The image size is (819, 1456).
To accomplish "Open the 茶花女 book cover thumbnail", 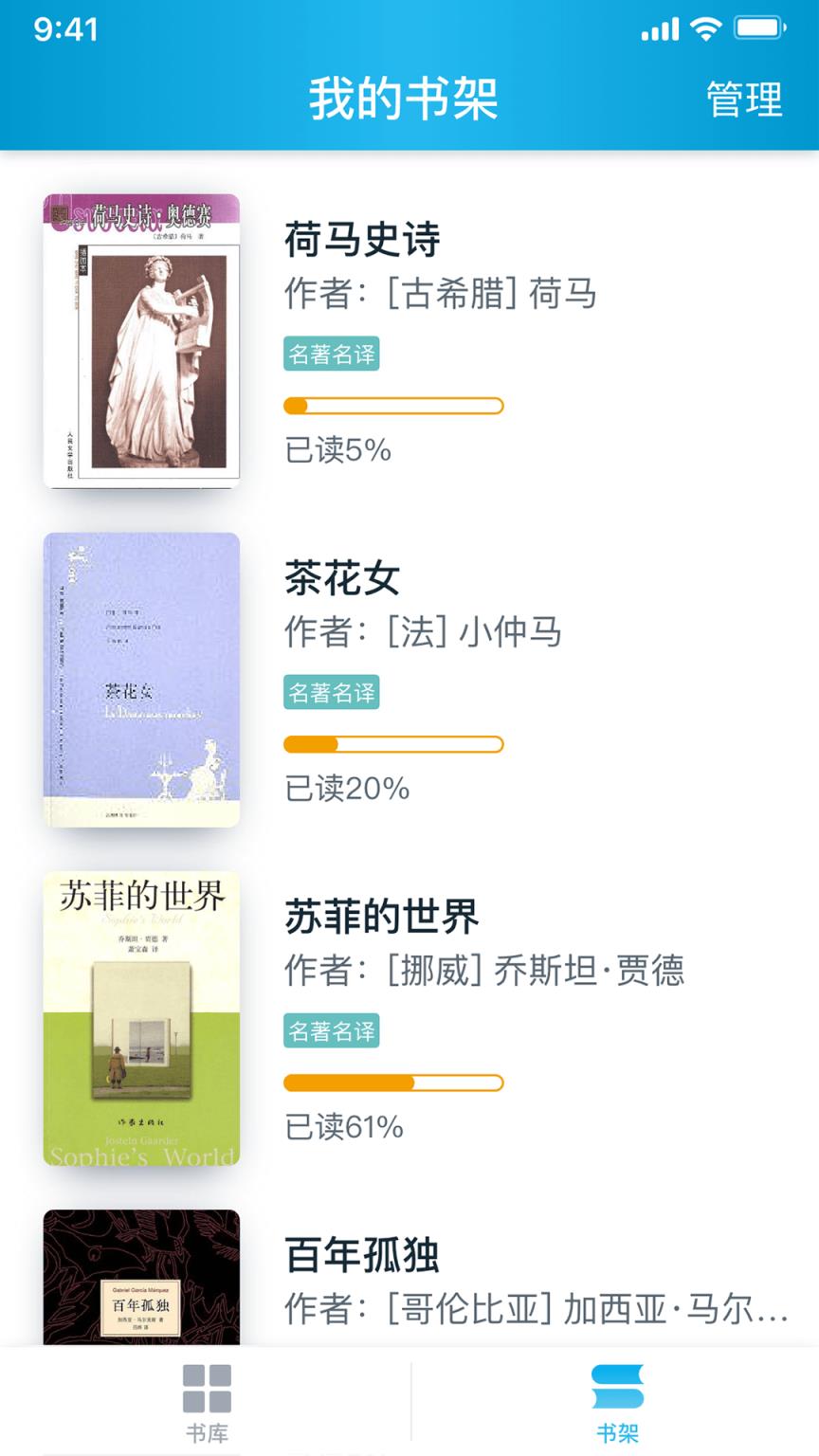I will pos(142,680).
